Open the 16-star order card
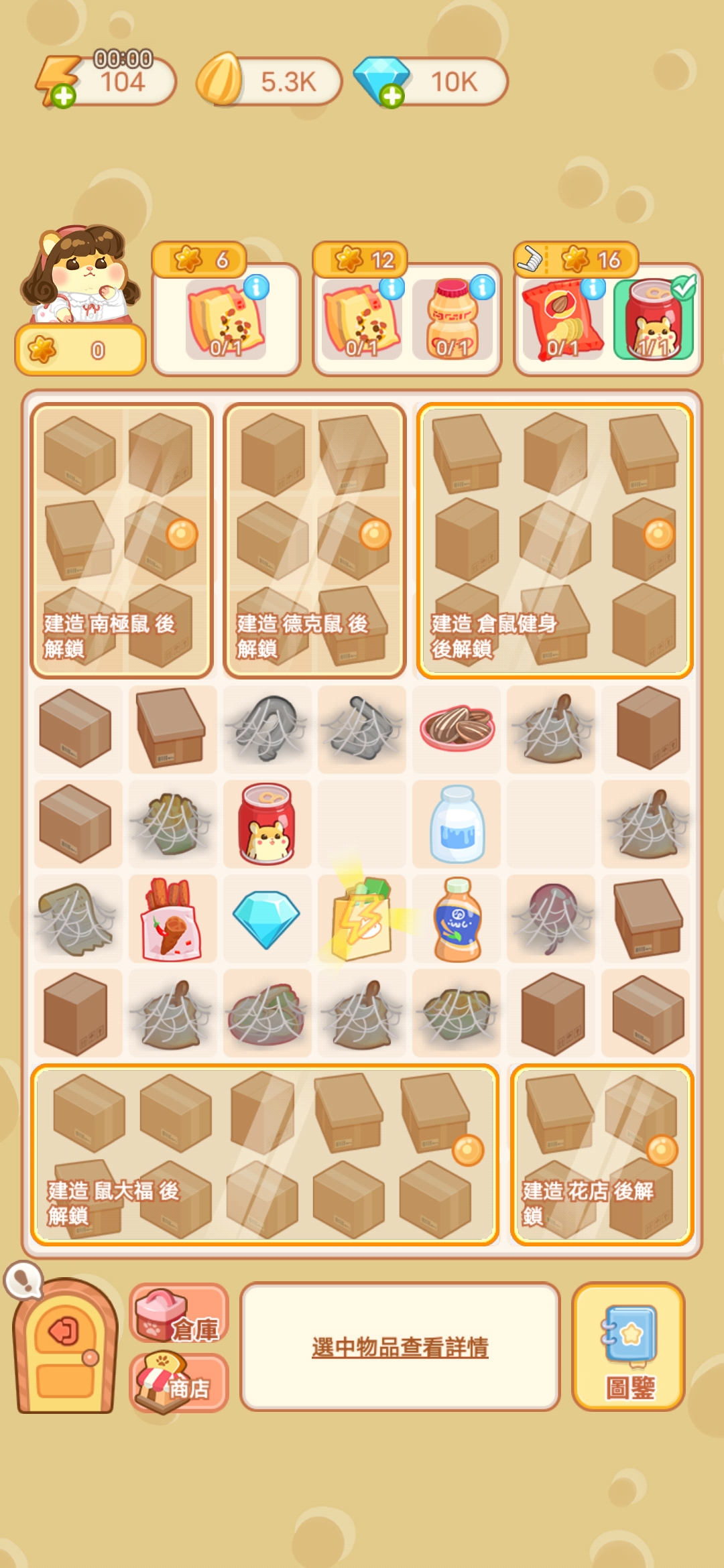 tap(607, 319)
